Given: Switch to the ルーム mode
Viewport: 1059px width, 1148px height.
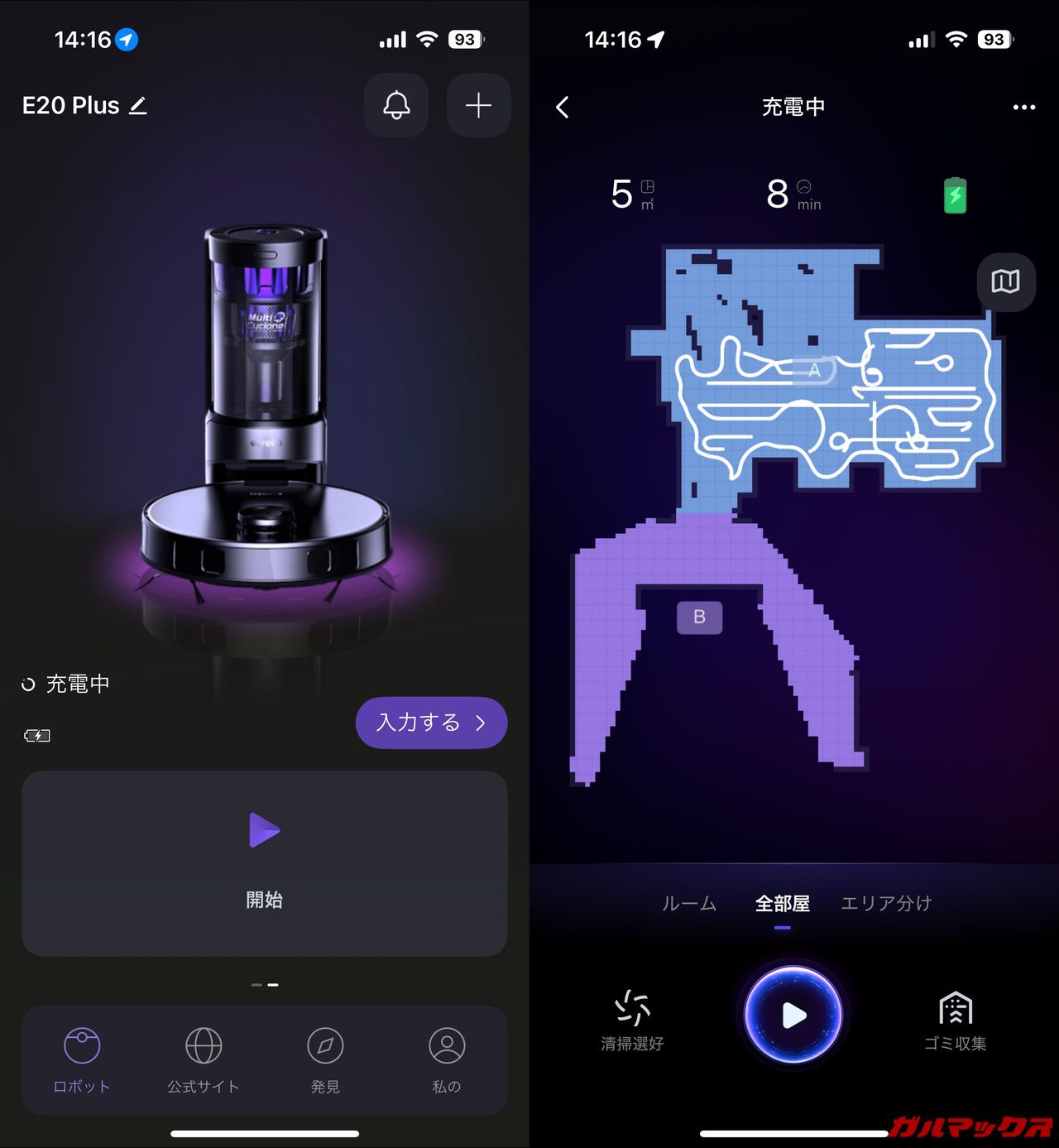Looking at the screenshot, I should tap(688, 903).
